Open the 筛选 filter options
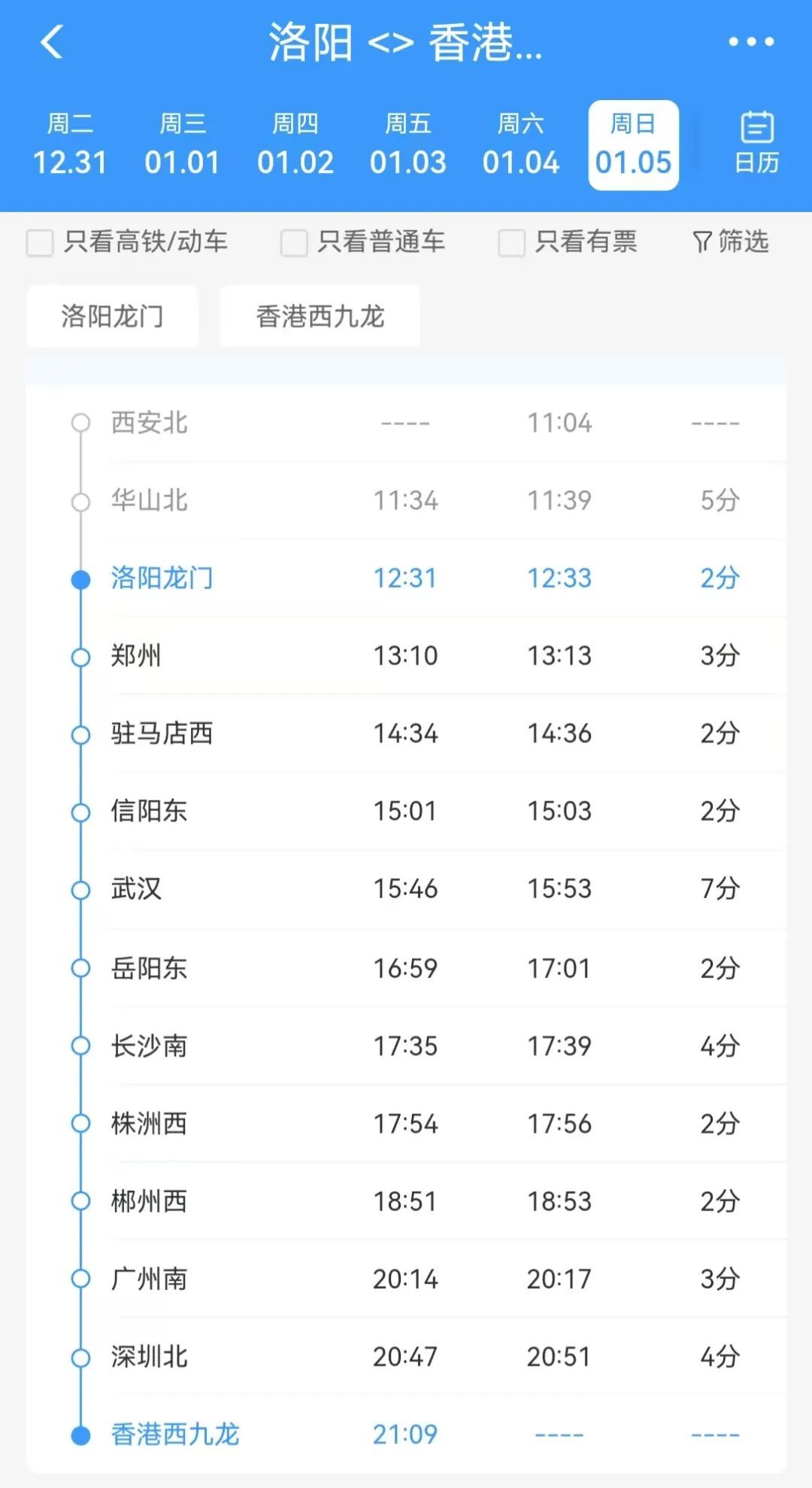The image size is (812, 1488). 730,242
